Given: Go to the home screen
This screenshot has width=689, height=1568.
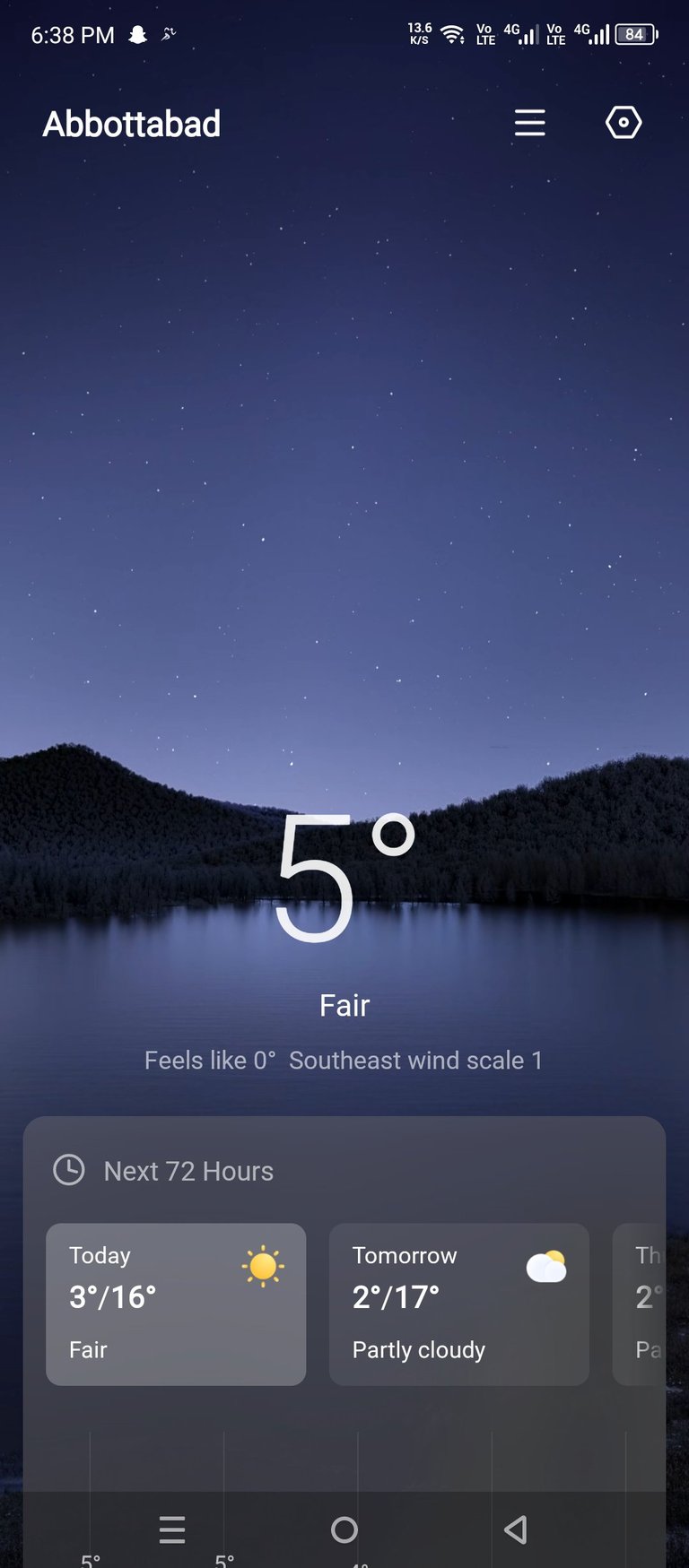Looking at the screenshot, I should click(344, 1529).
